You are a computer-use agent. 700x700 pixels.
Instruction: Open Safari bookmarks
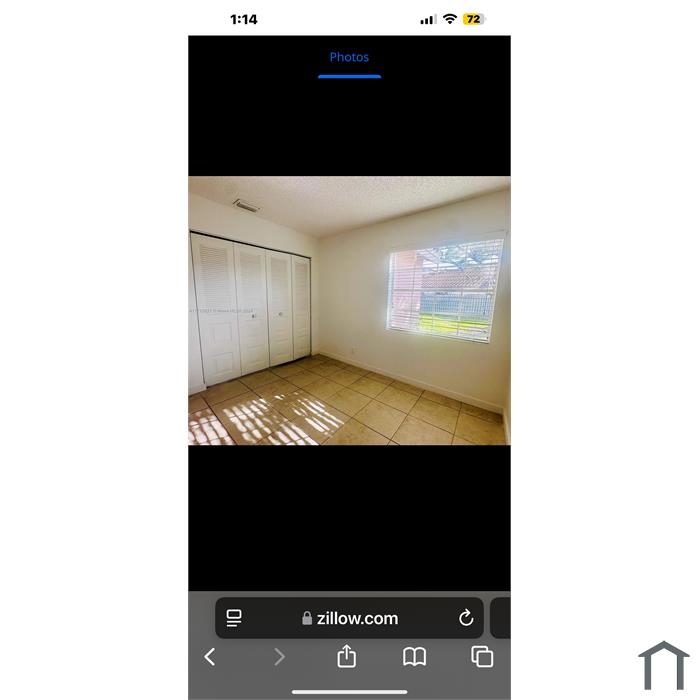(414, 657)
